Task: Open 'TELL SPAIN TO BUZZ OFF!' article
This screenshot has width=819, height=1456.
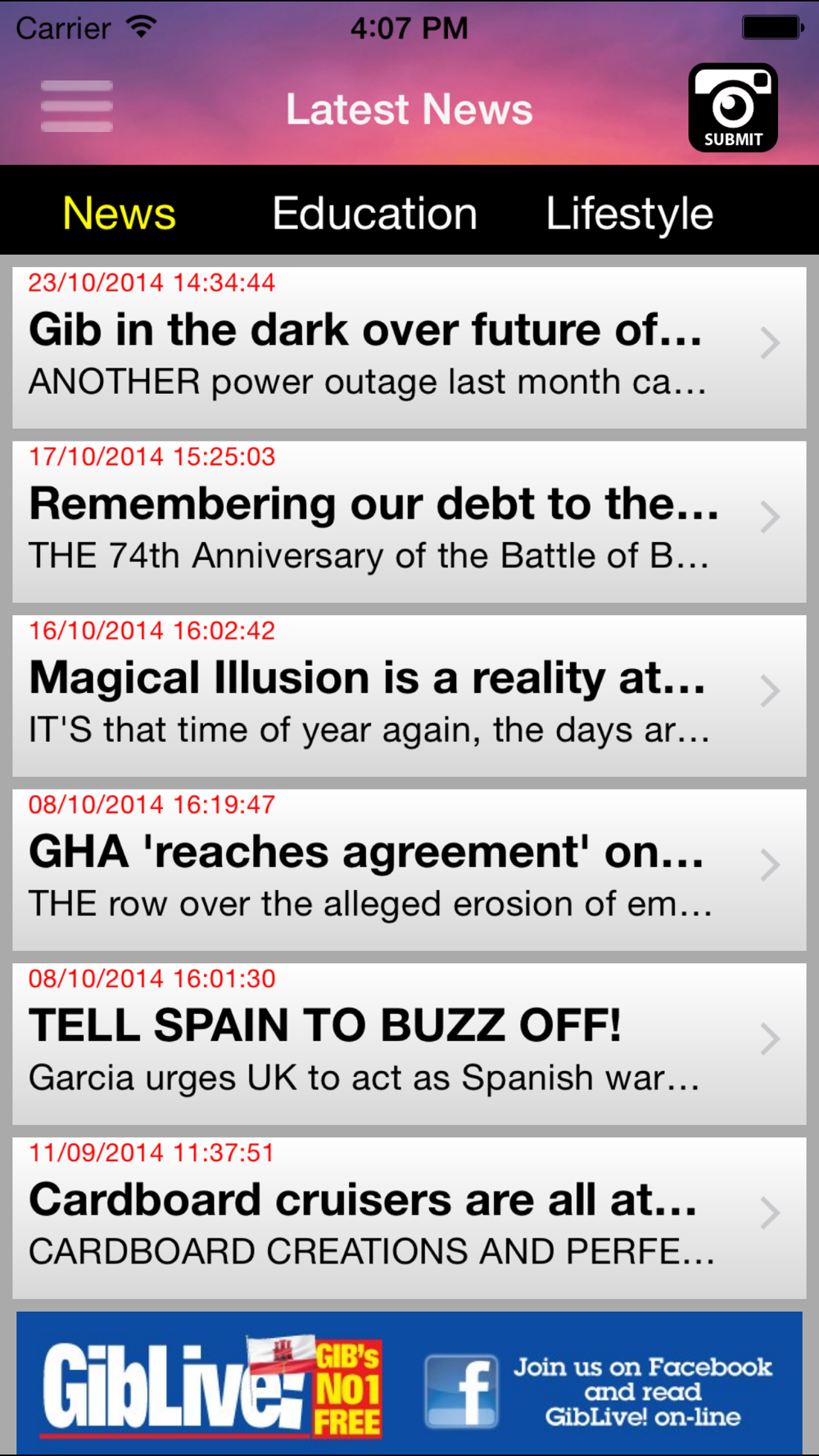Action: pos(409,1044)
